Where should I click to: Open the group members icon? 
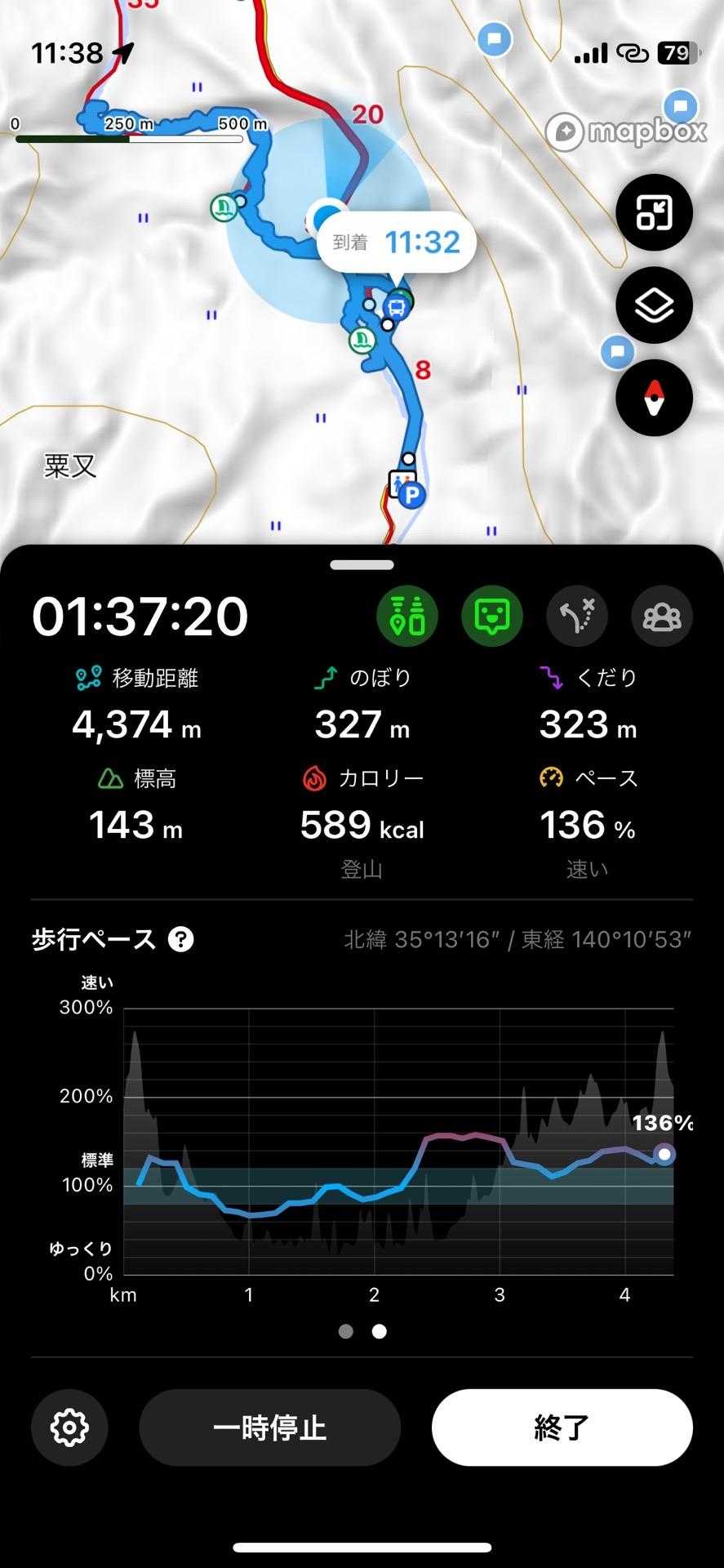pyautogui.click(x=662, y=616)
